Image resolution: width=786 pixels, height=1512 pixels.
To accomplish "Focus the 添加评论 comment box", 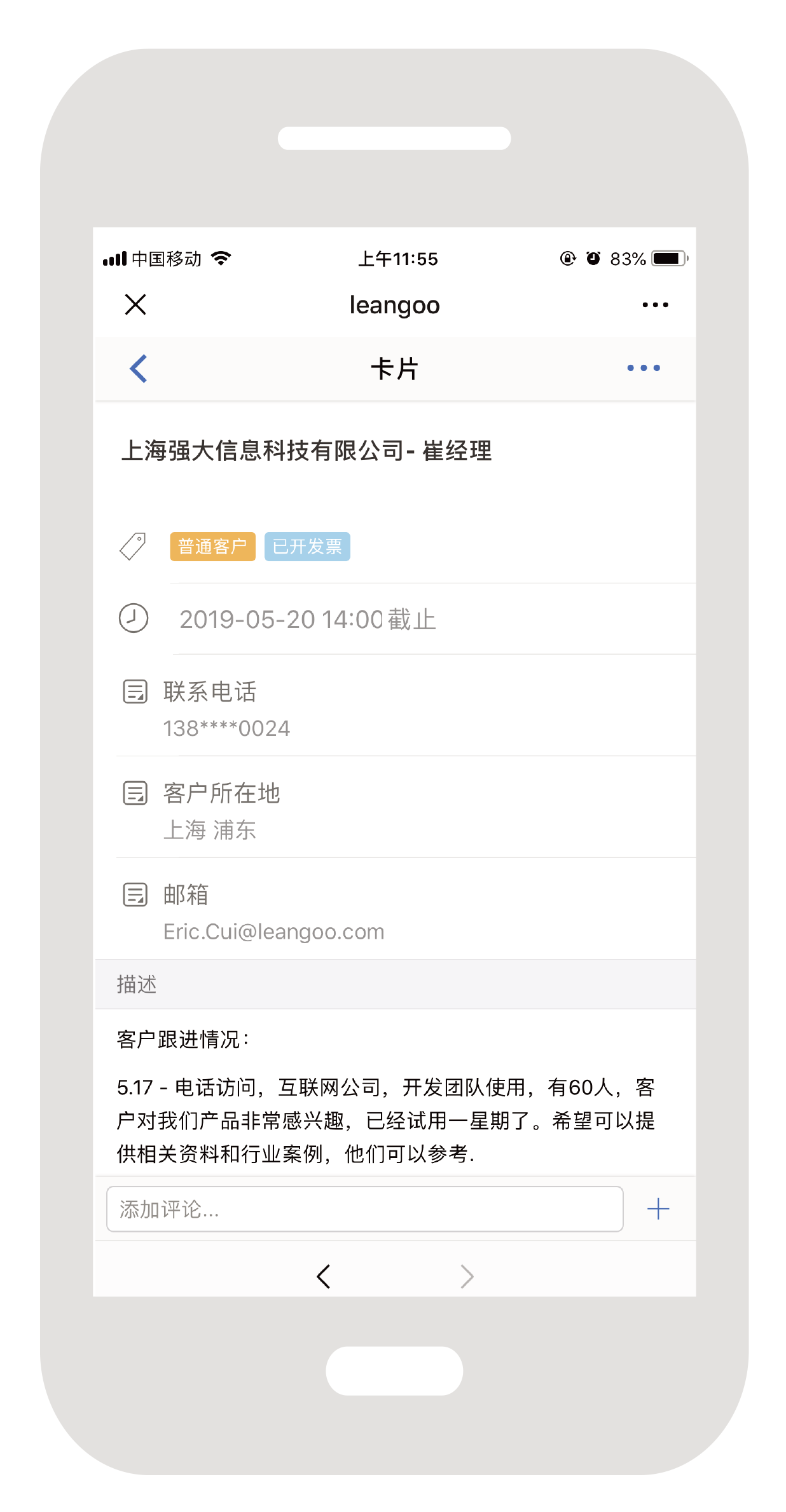I will (x=364, y=1209).
